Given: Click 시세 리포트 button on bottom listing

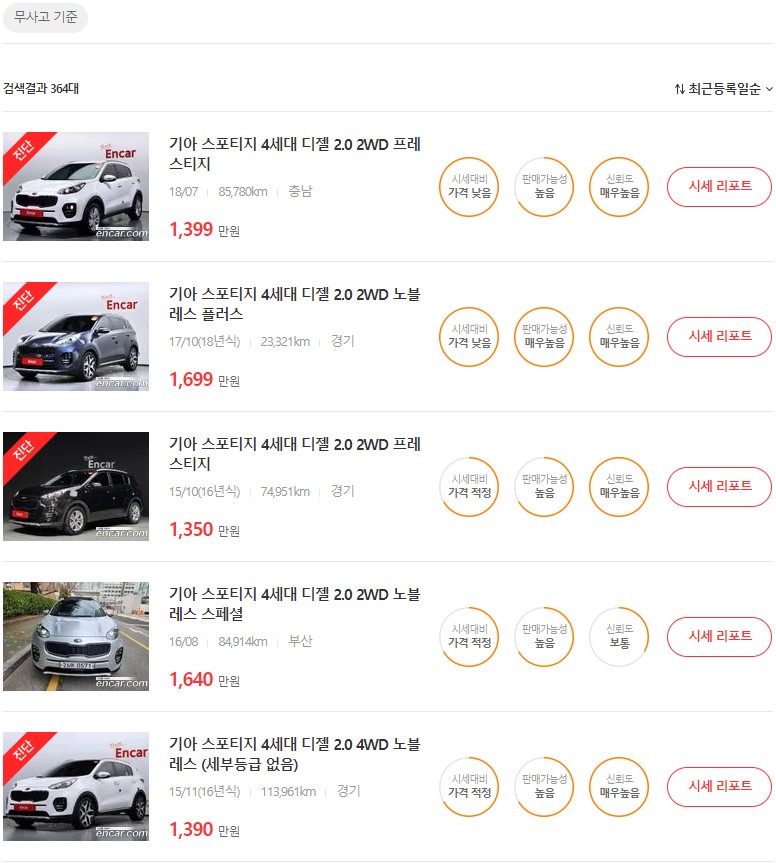Looking at the screenshot, I should pos(719,787).
